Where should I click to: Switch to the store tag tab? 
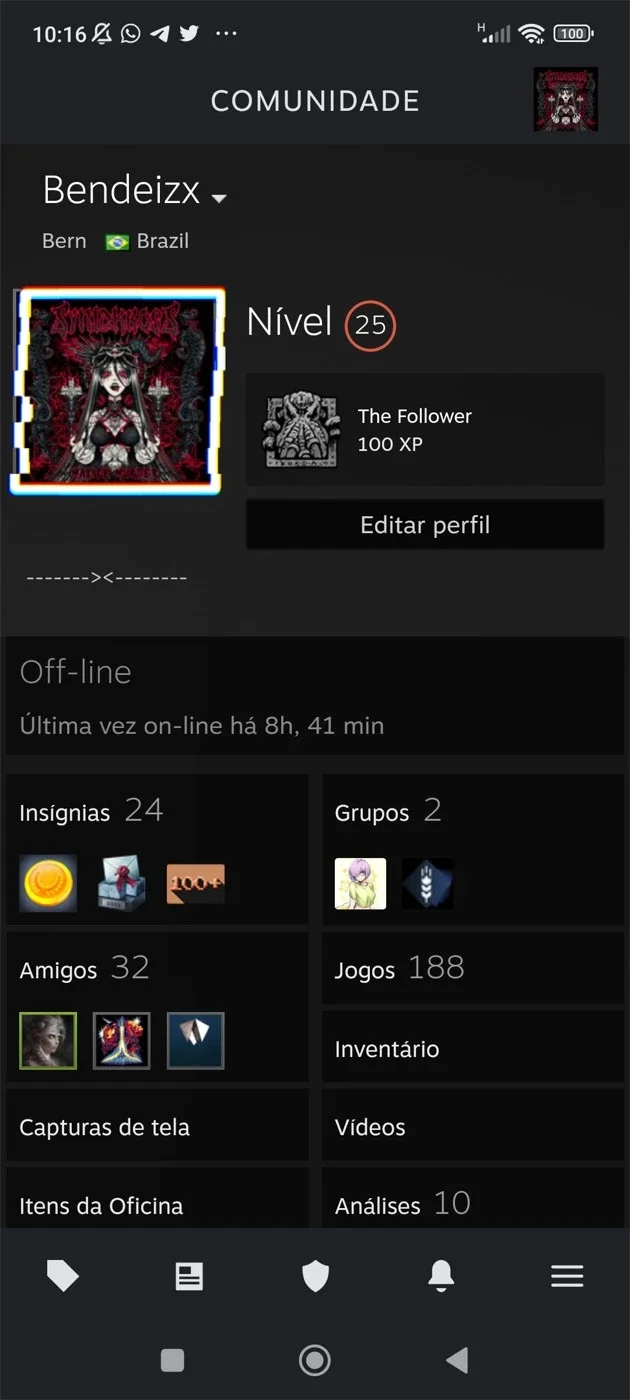tap(63, 1276)
